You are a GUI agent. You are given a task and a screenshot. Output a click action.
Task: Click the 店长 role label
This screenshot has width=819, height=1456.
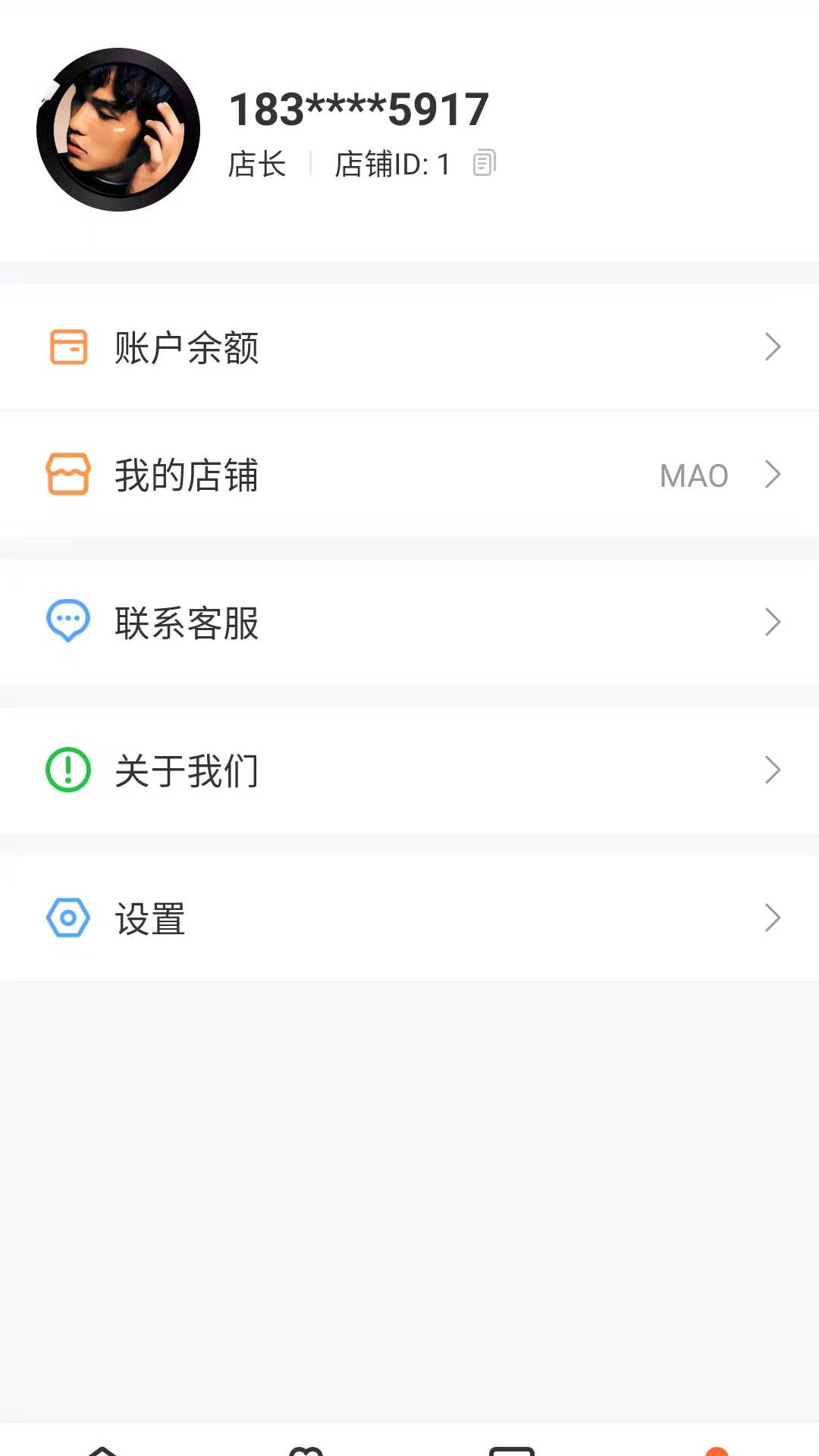257,163
